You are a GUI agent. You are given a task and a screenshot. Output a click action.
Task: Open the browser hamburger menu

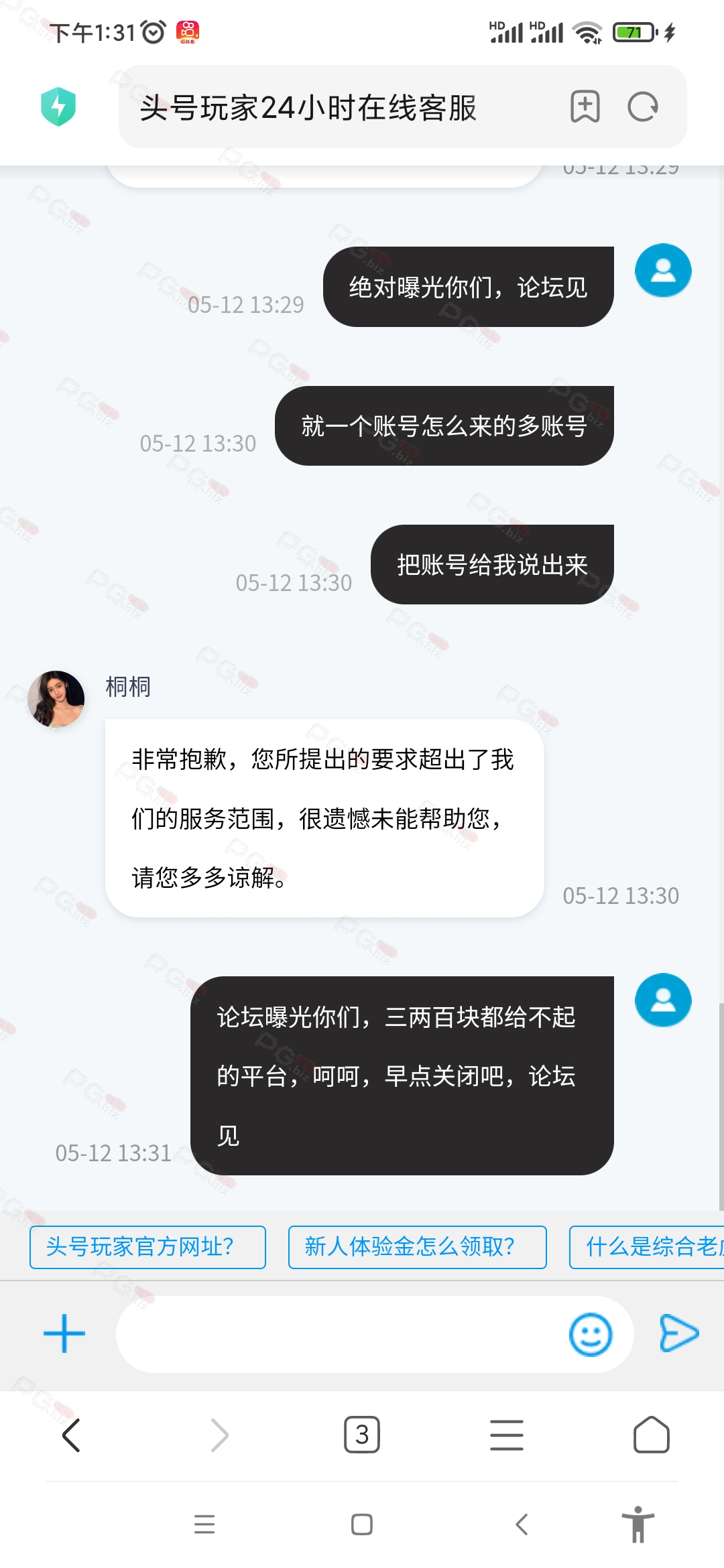click(x=507, y=1435)
